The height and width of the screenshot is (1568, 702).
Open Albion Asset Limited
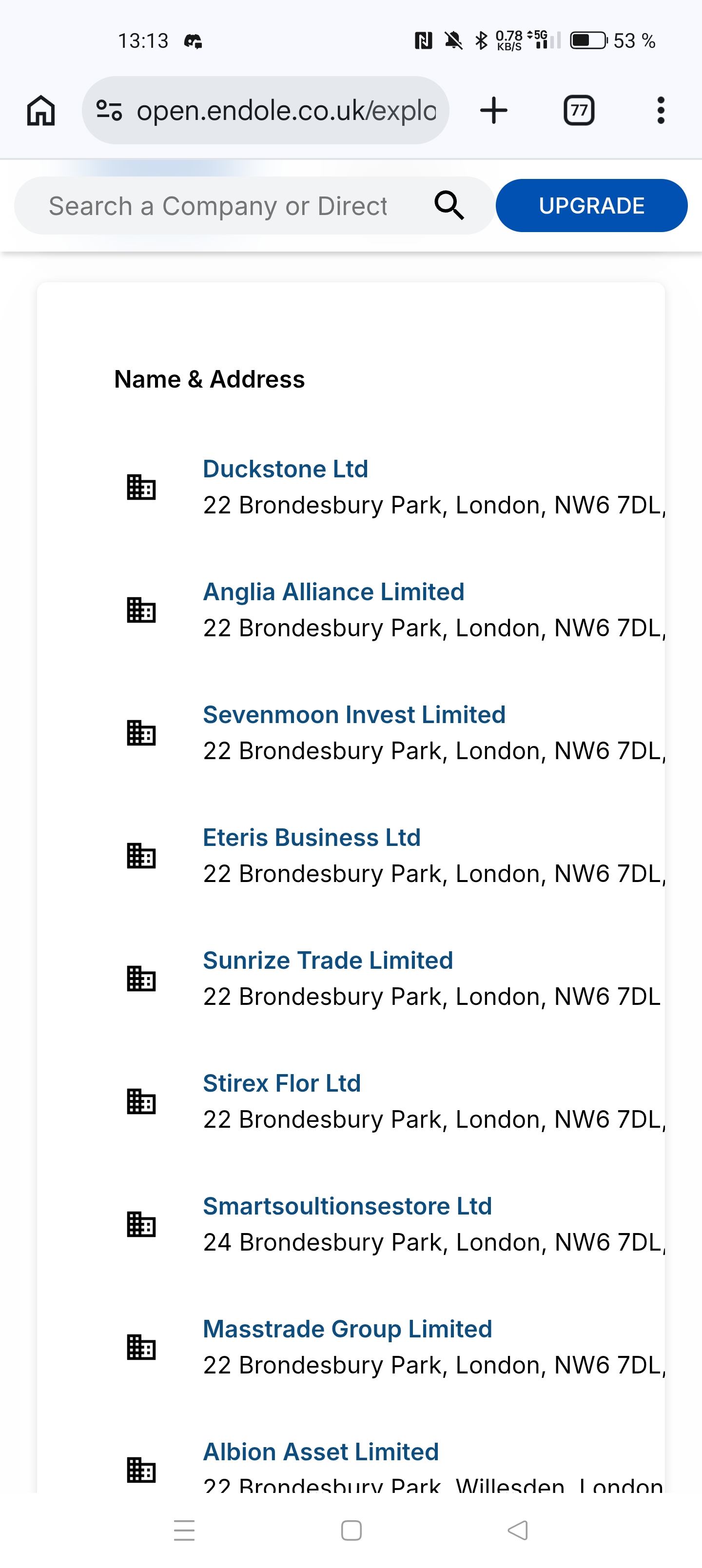pos(320,1452)
